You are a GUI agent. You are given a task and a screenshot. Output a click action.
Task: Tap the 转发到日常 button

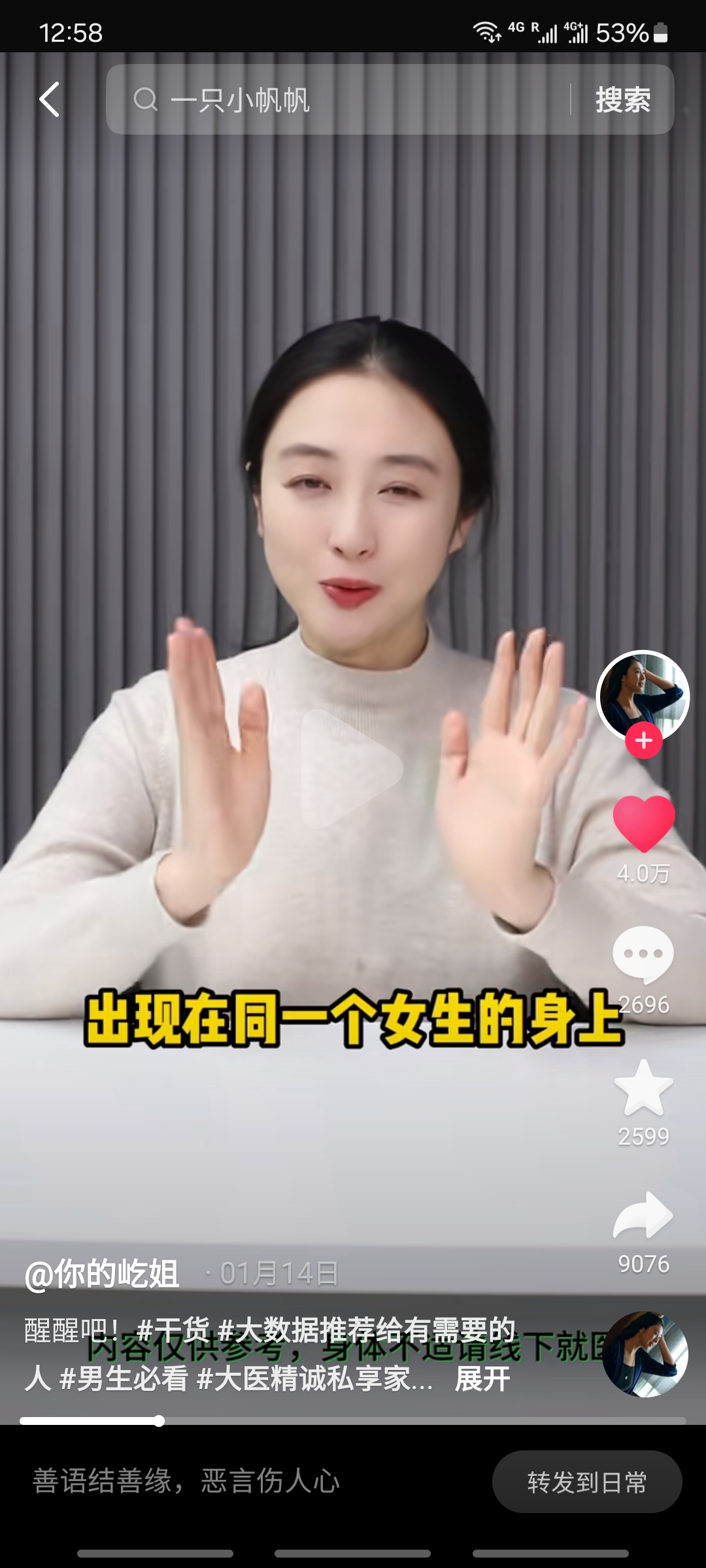click(x=587, y=1482)
